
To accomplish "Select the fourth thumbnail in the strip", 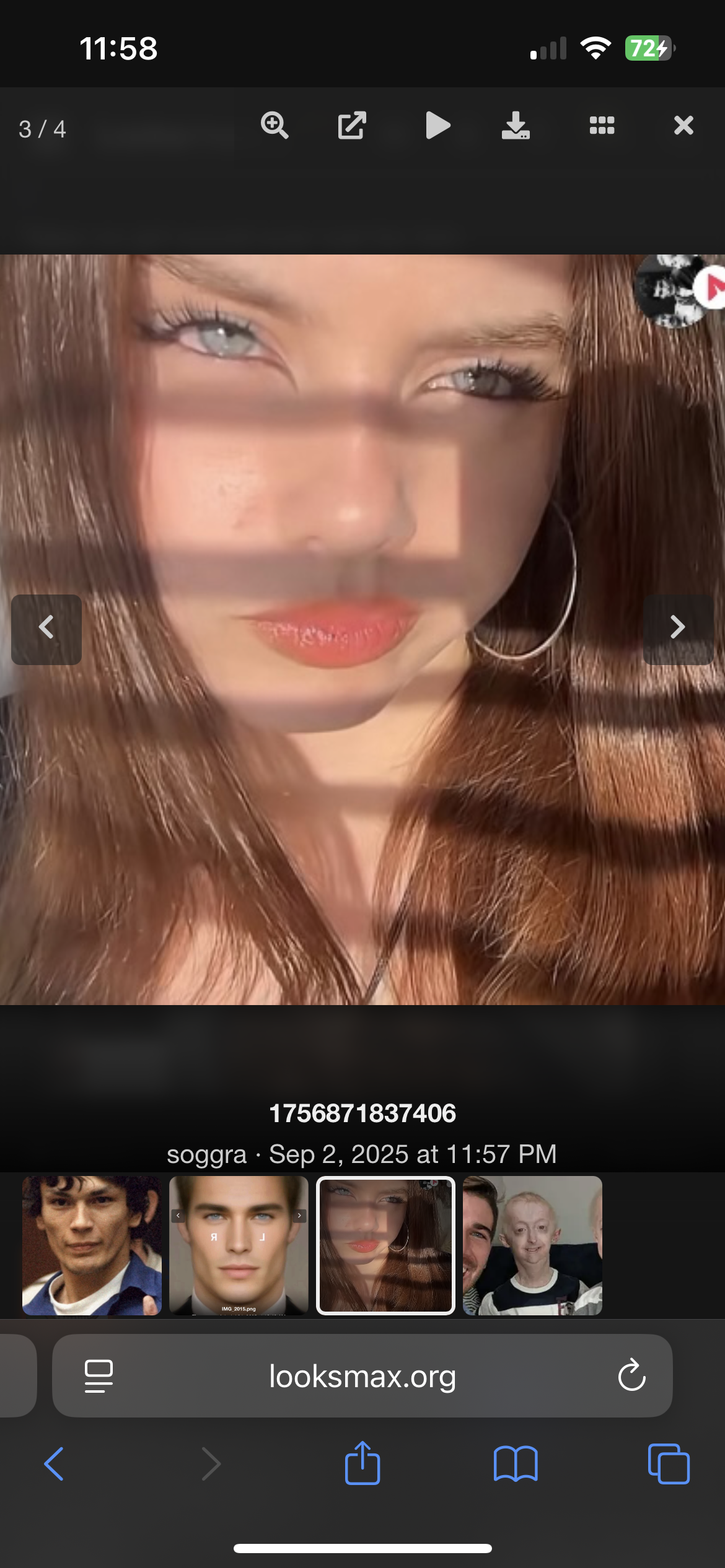I will [x=532, y=1245].
